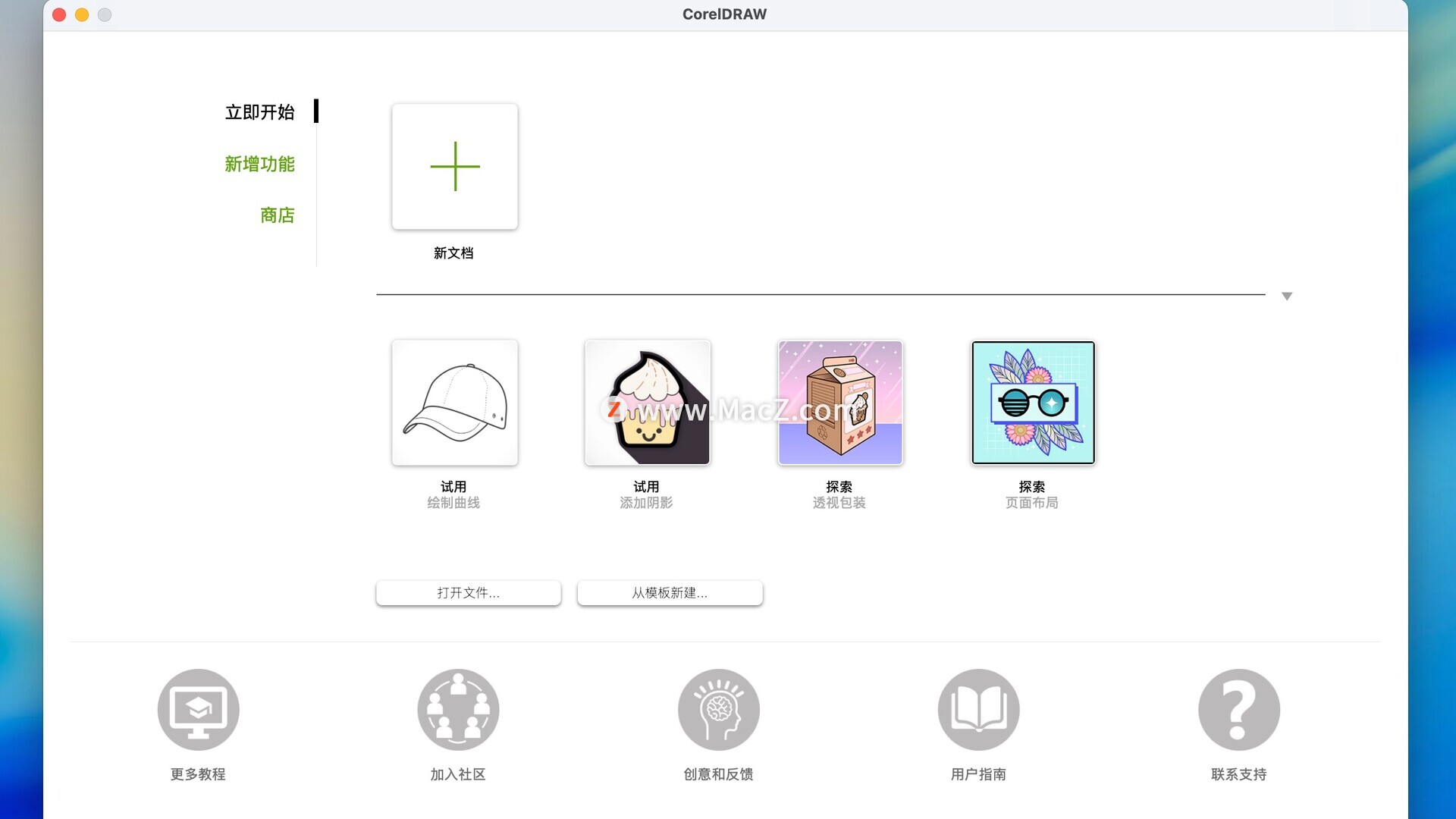The width and height of the screenshot is (1456, 819).
Task: Click the 打开文件... button
Action: click(468, 593)
